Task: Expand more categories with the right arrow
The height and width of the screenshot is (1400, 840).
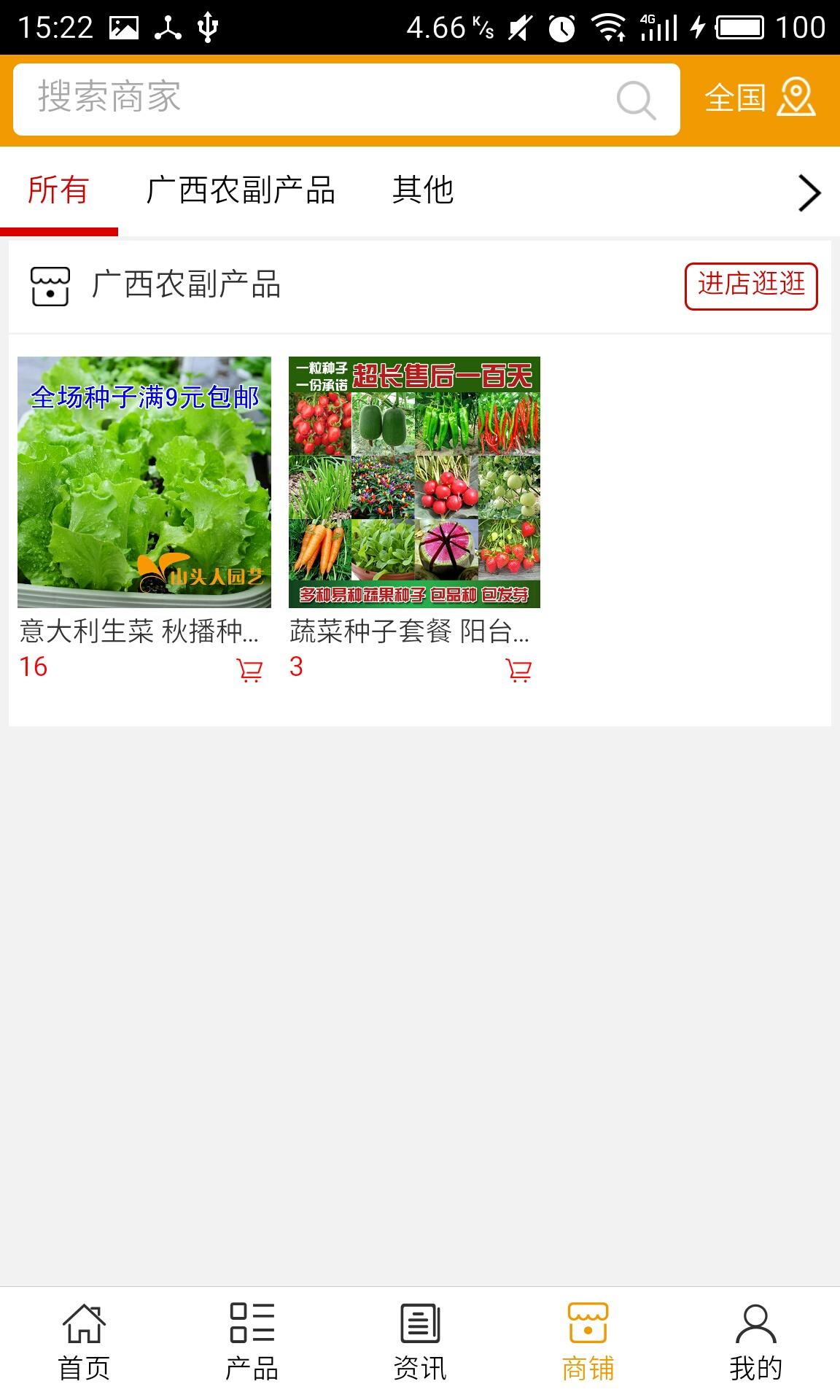Action: tap(809, 192)
